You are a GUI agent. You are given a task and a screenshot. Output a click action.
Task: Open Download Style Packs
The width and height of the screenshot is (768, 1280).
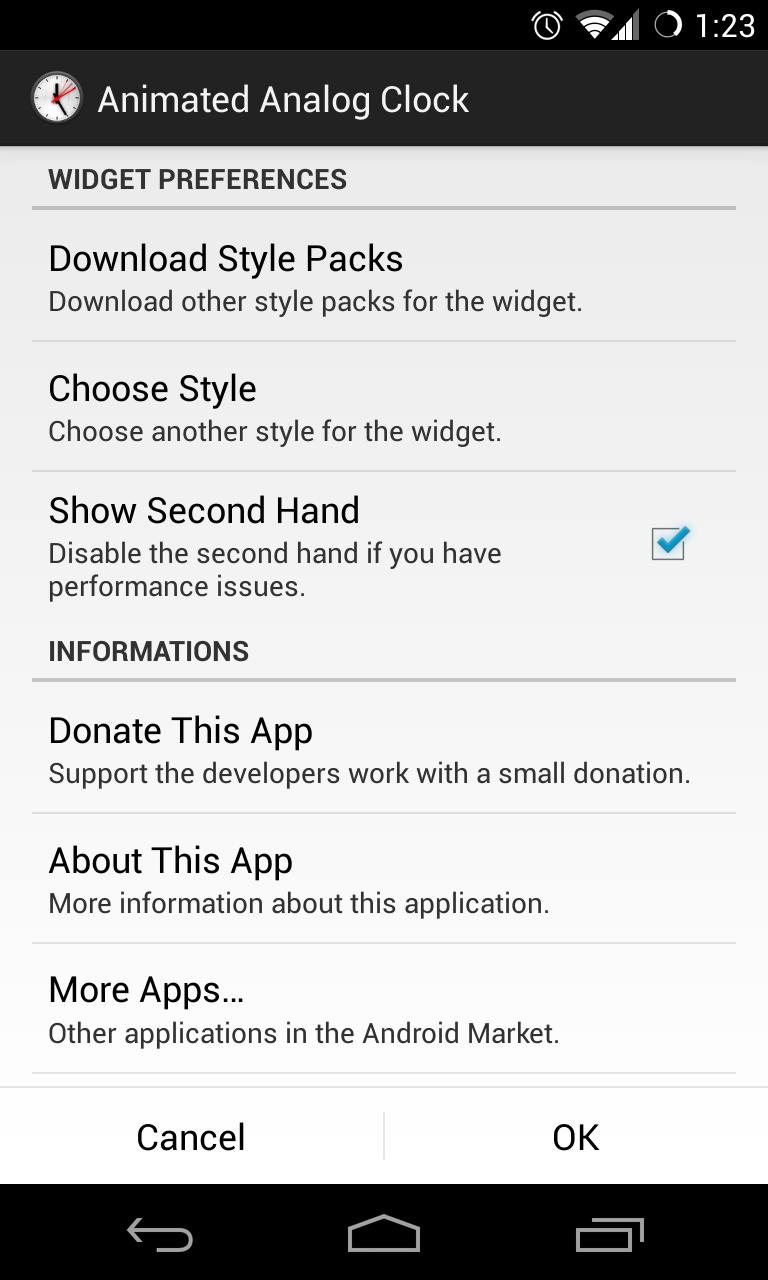[x=384, y=276]
